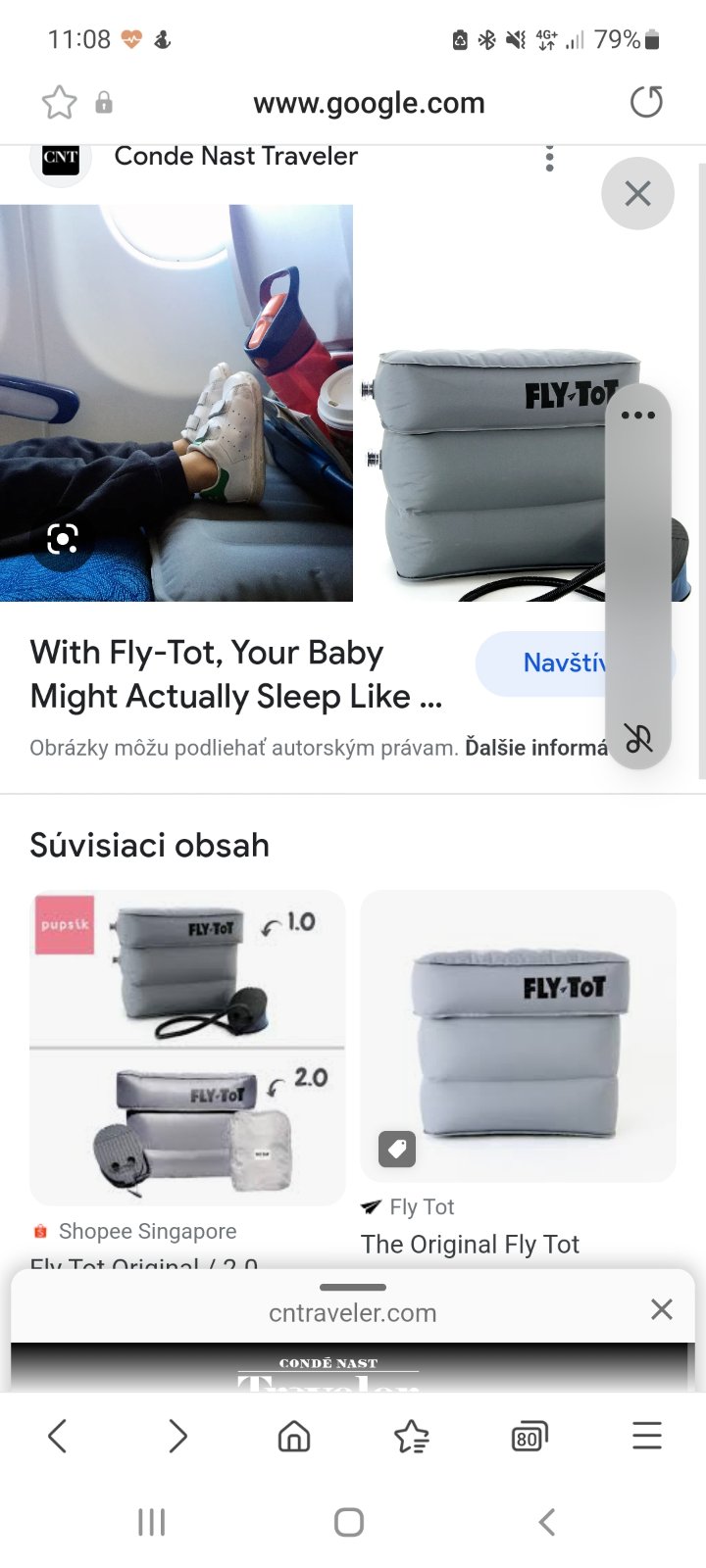The width and height of the screenshot is (706, 1568).
Task: Bookmark this page with the star icon
Action: (59, 102)
